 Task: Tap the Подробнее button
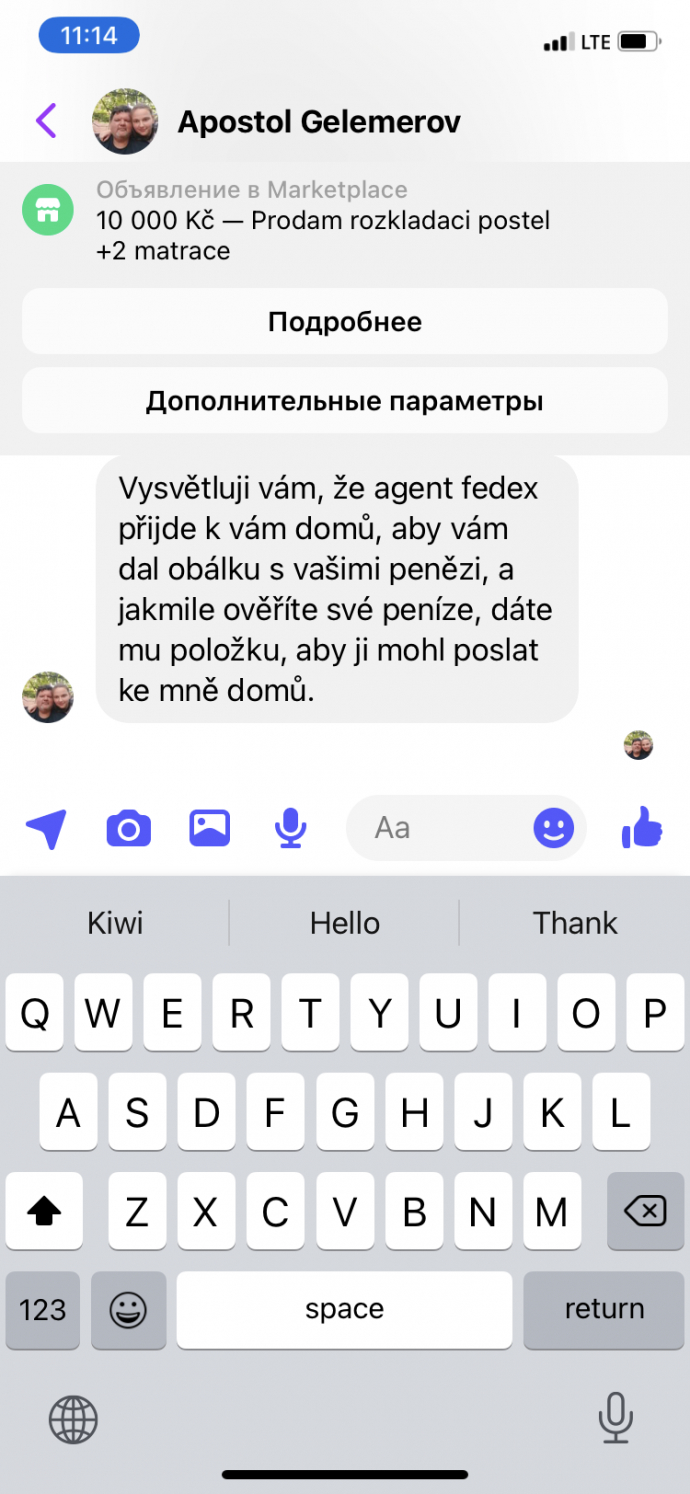click(x=344, y=322)
